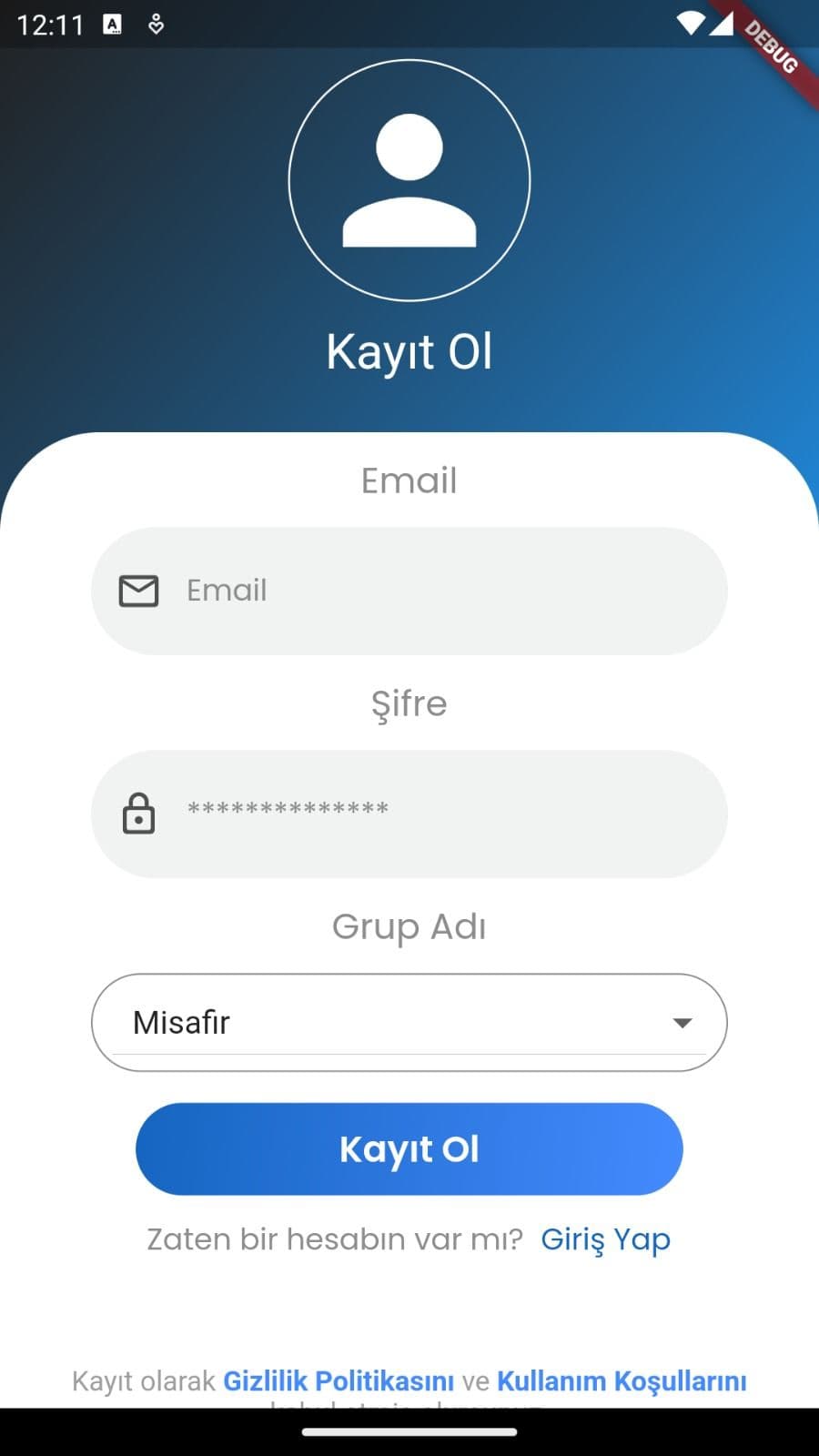Tap the keyboard 'A' icon in the status bar
Viewport: 819px width, 1456px height.
113,25
